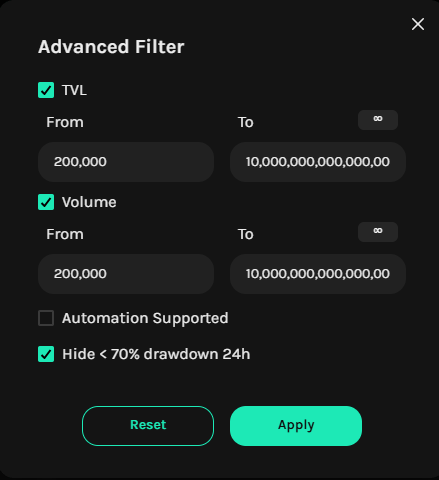439x480 pixels.
Task: Uncheck the TVL checkbox
Action: pos(46,90)
